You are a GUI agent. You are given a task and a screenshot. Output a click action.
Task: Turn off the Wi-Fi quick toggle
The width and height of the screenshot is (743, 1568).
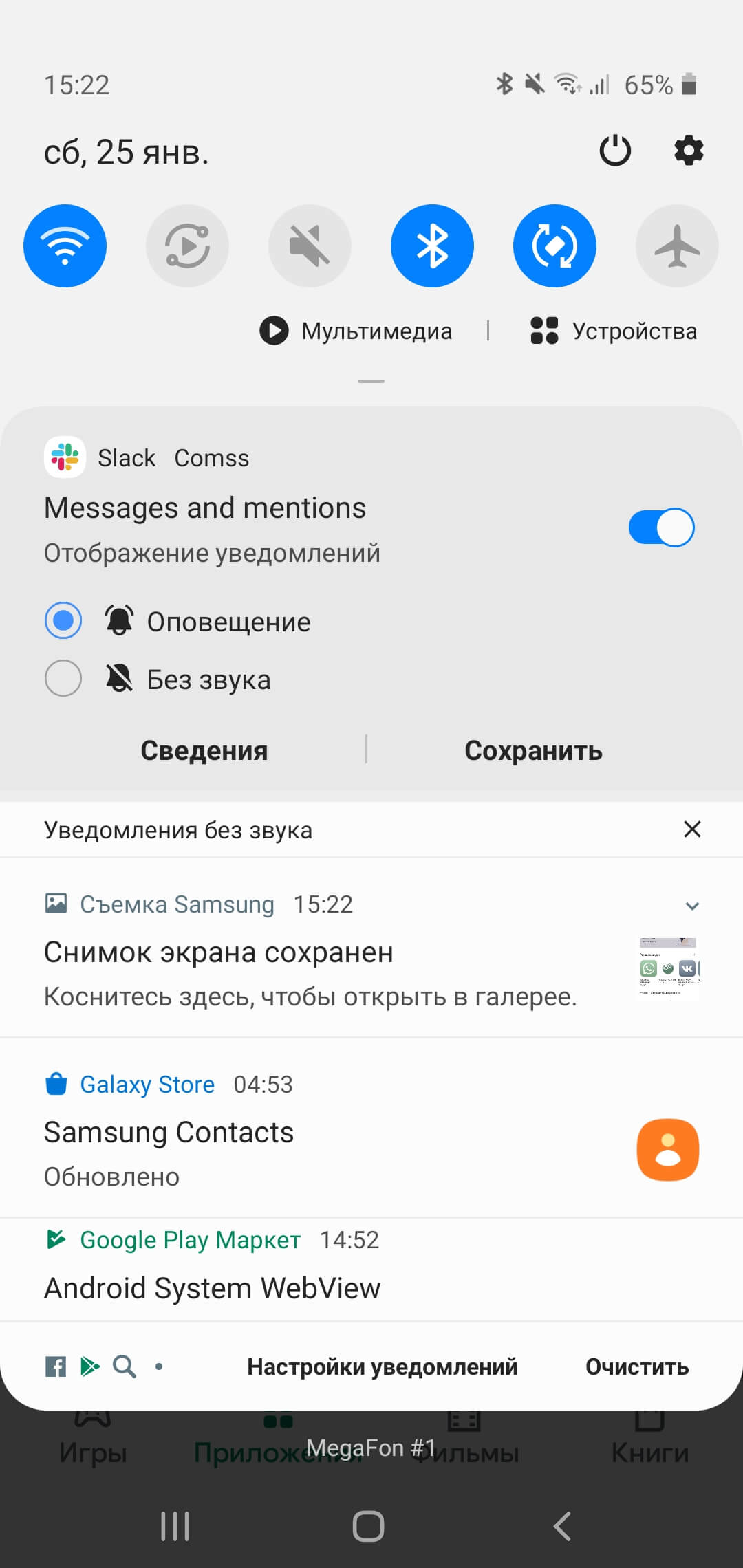65,246
